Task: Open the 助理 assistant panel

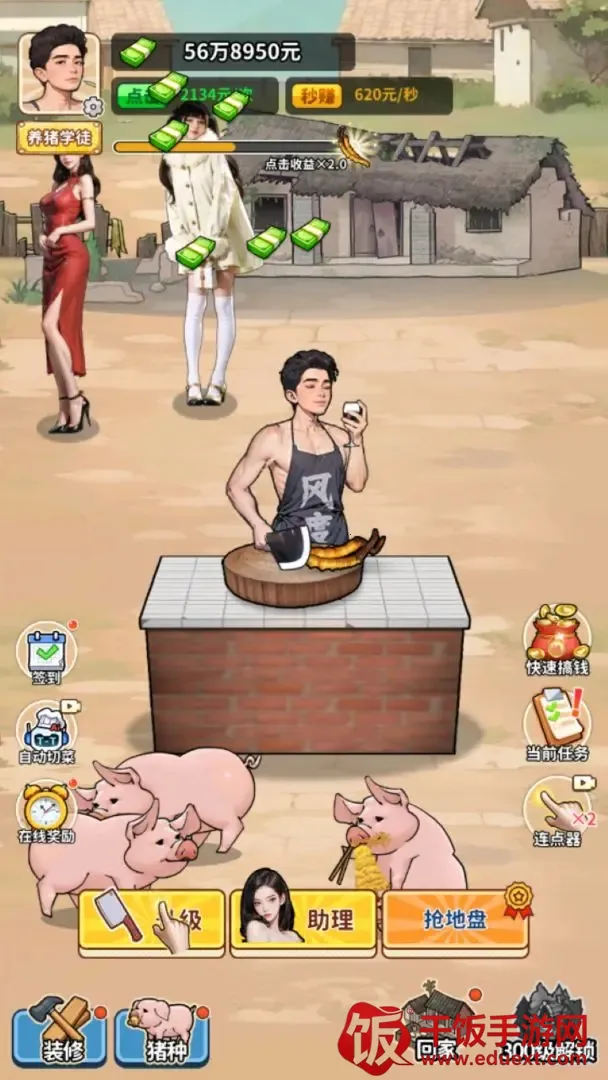Action: coord(303,921)
